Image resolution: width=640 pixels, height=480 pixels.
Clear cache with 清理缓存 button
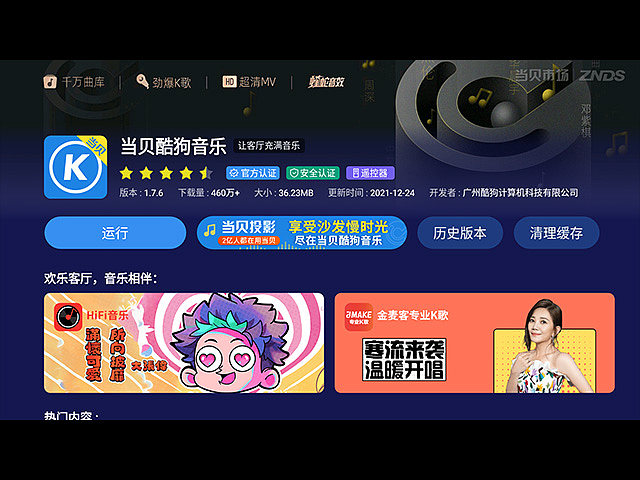click(x=556, y=233)
